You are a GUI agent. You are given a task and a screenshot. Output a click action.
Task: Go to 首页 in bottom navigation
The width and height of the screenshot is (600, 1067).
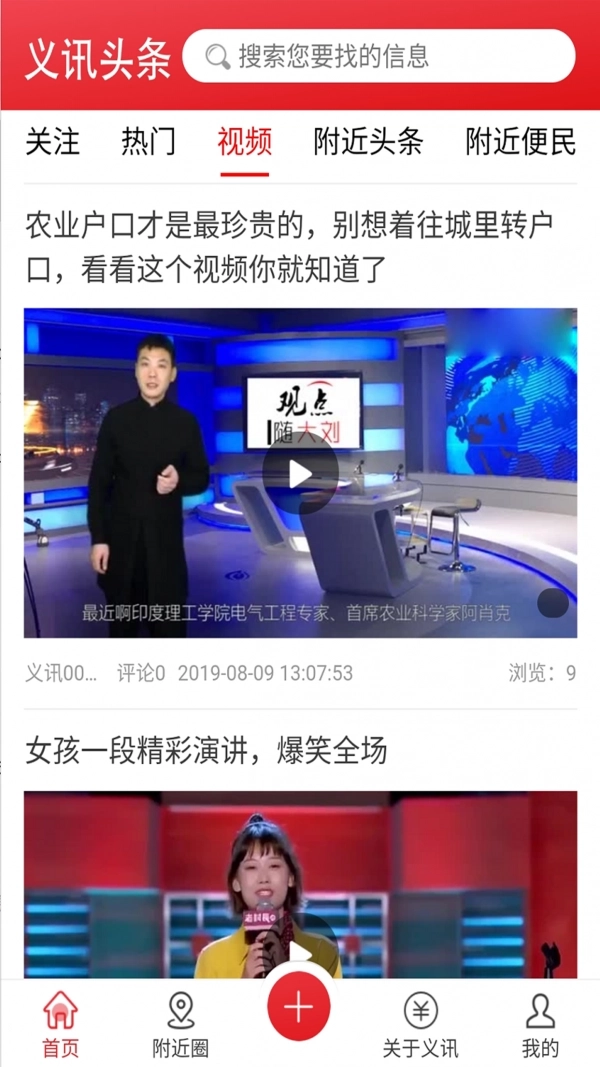click(x=60, y=1024)
